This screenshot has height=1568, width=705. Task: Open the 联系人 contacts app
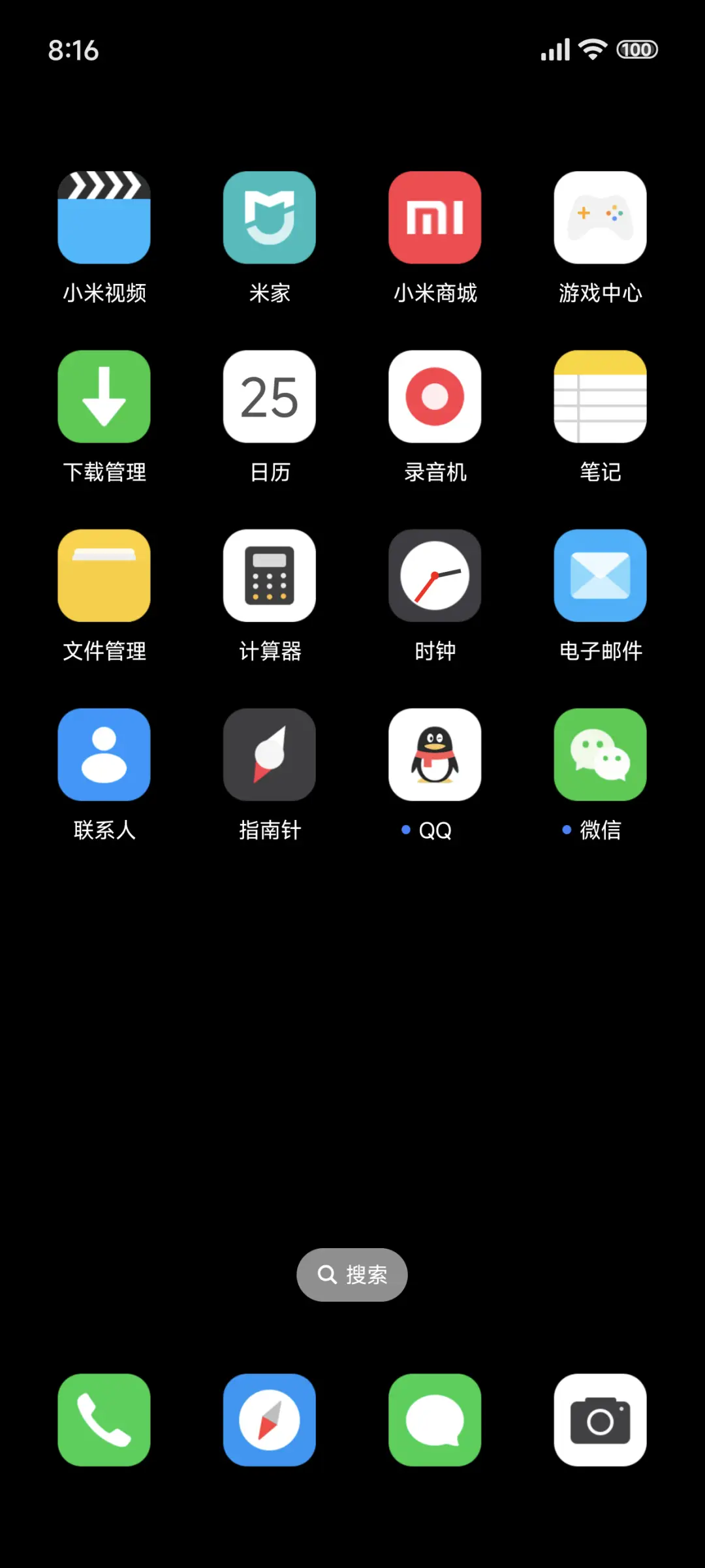104,754
